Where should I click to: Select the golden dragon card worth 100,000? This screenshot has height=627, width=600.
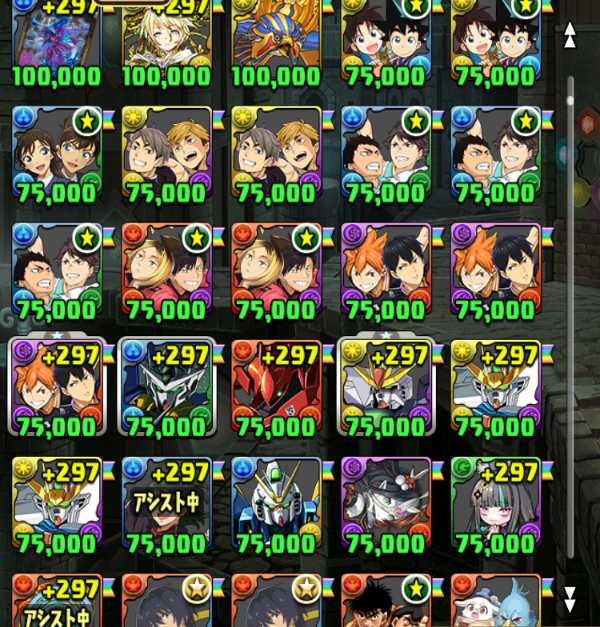(x=276, y=42)
